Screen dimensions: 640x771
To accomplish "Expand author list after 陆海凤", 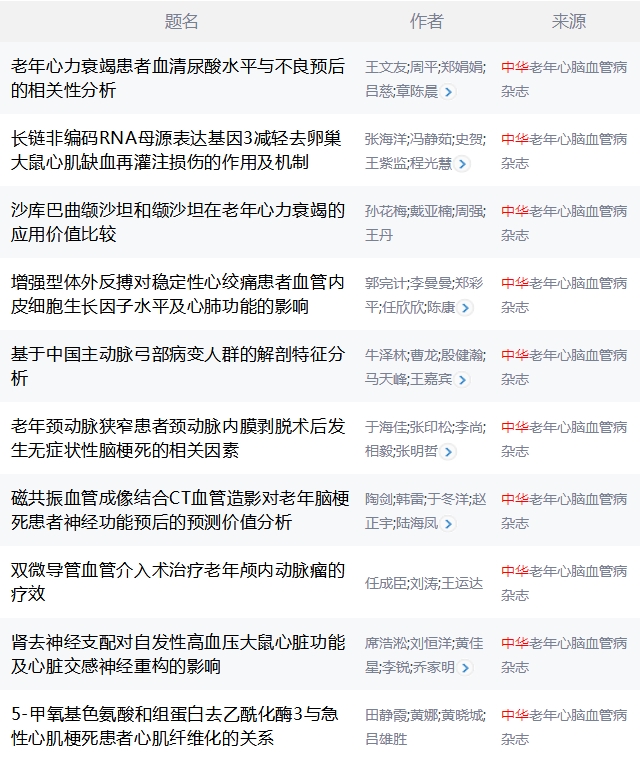I will [x=449, y=524].
